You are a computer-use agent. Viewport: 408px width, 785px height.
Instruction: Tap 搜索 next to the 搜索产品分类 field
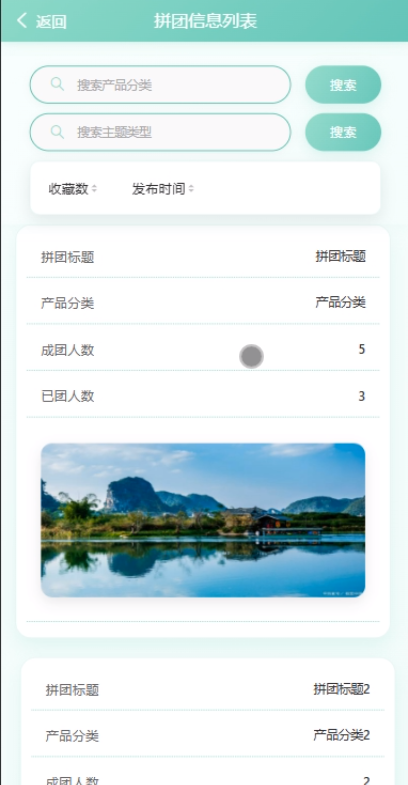pyautogui.click(x=343, y=85)
